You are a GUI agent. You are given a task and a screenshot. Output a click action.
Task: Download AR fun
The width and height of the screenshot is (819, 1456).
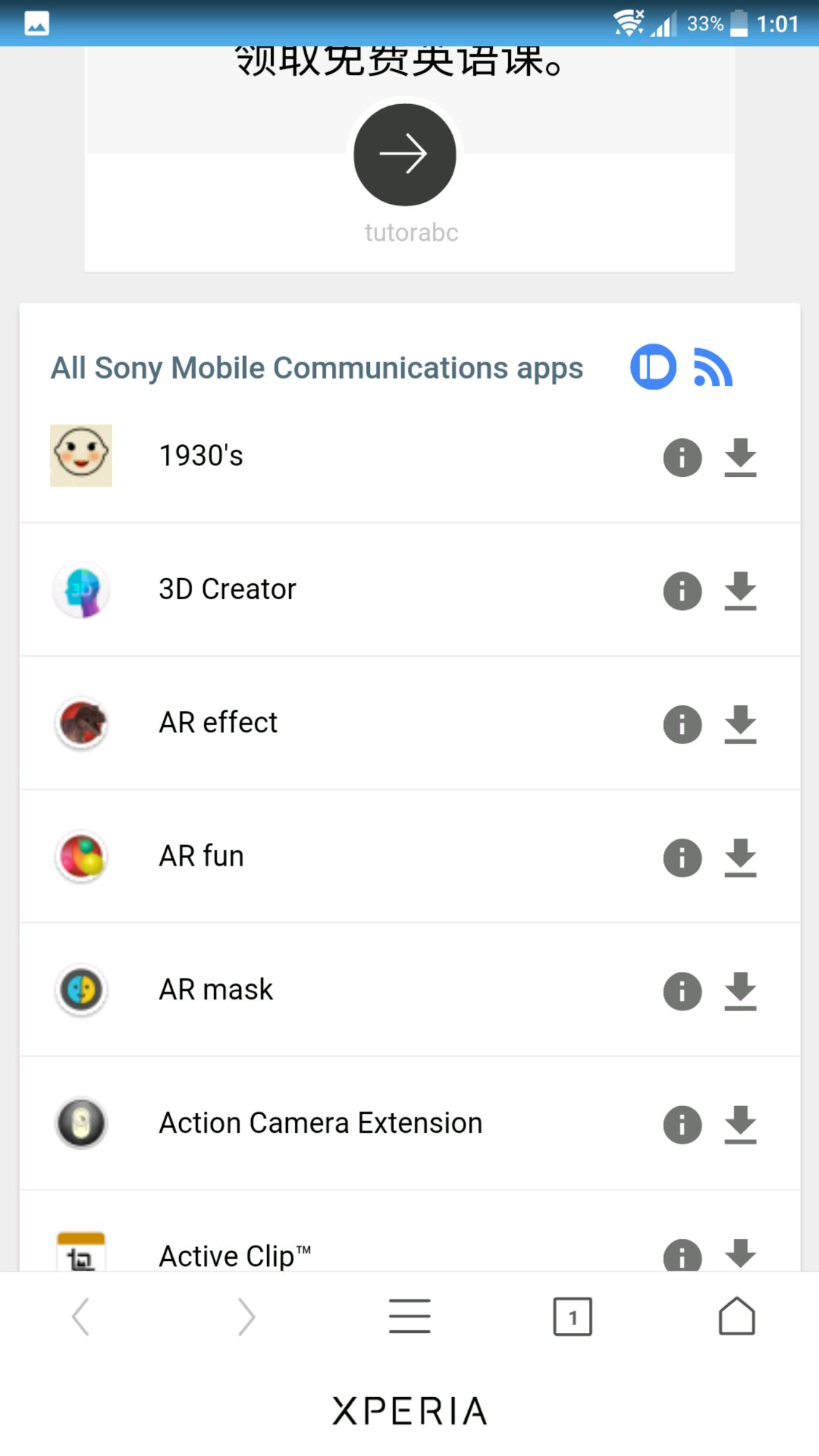[x=740, y=858]
